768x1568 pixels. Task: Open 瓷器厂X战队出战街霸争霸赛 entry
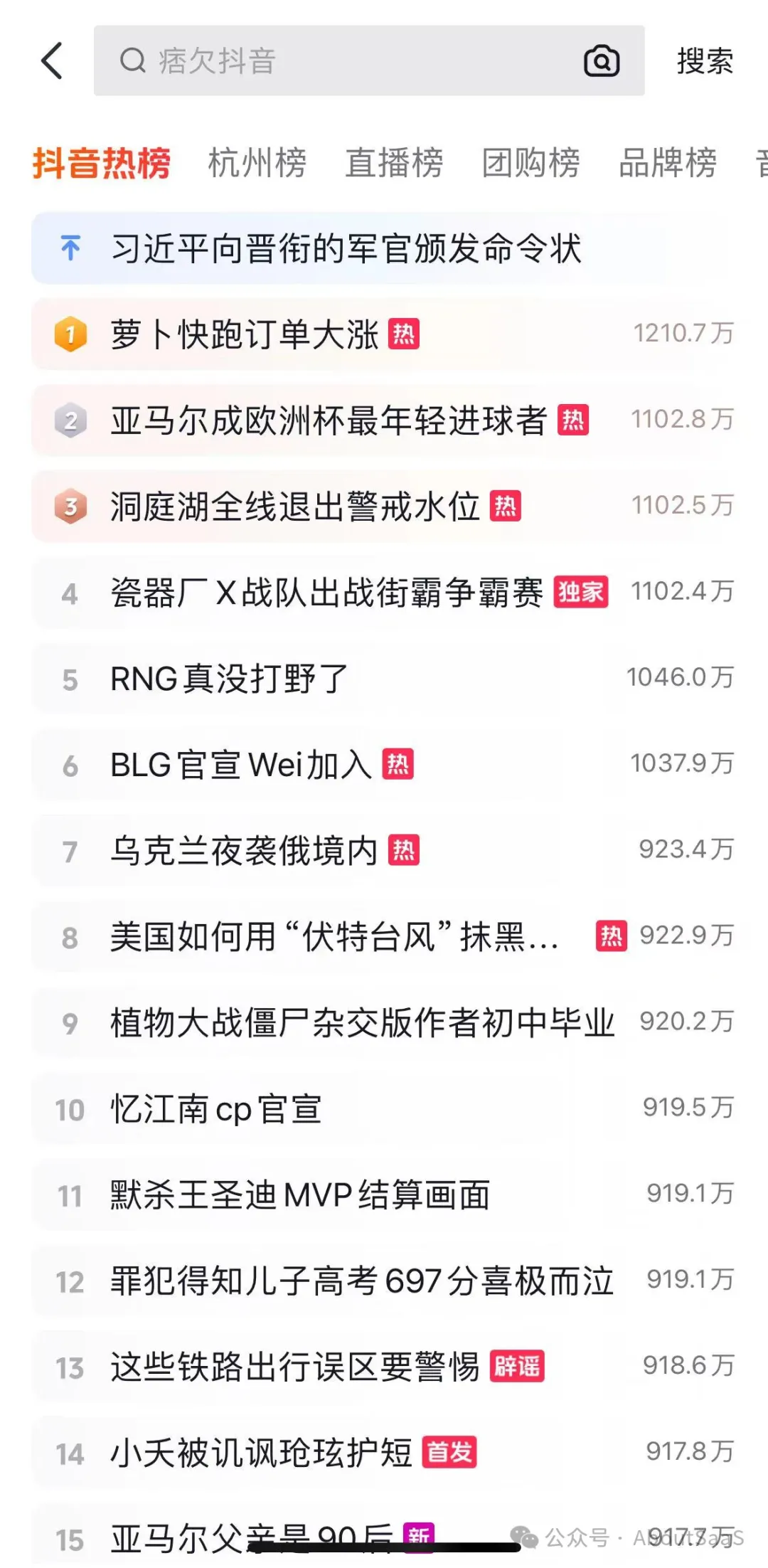pos(327,593)
